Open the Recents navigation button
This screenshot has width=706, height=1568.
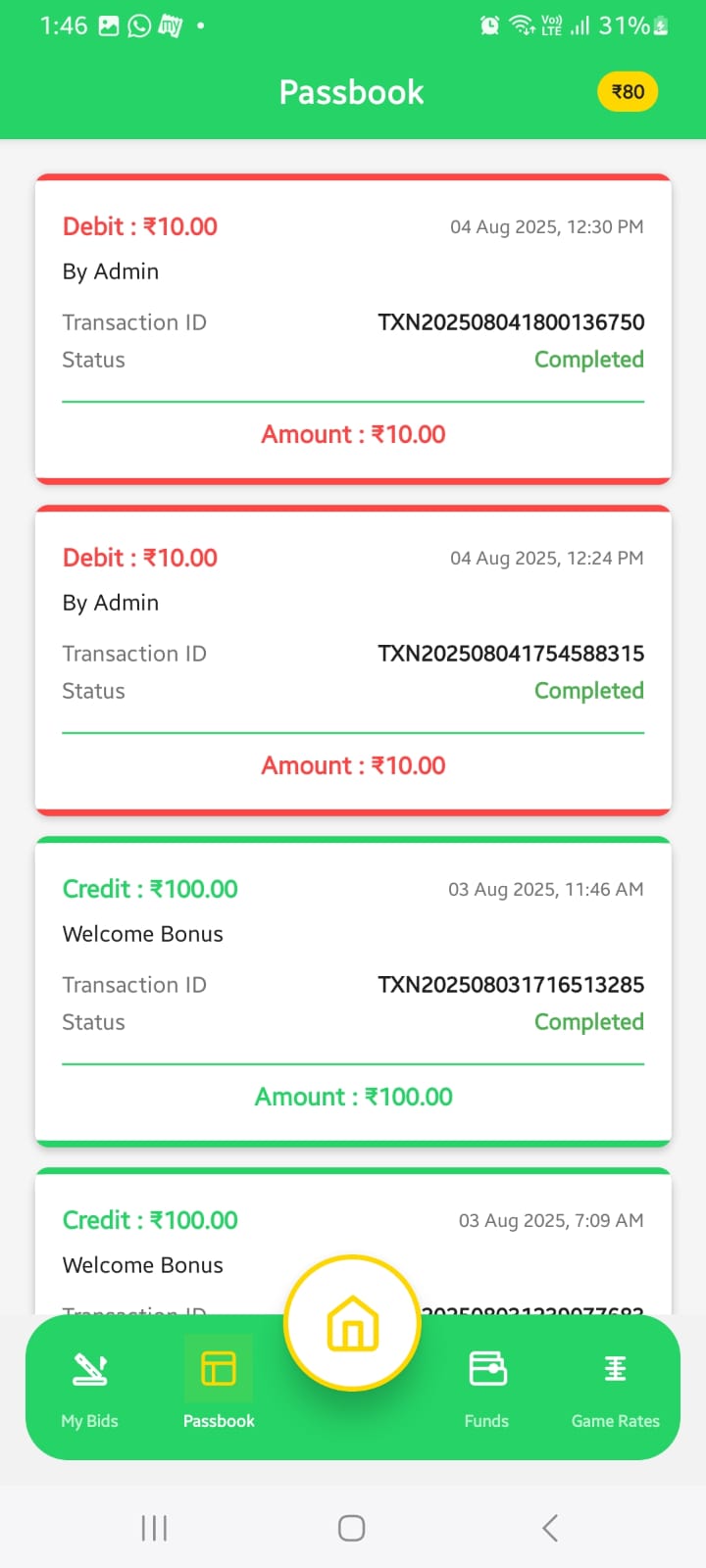tap(154, 1526)
